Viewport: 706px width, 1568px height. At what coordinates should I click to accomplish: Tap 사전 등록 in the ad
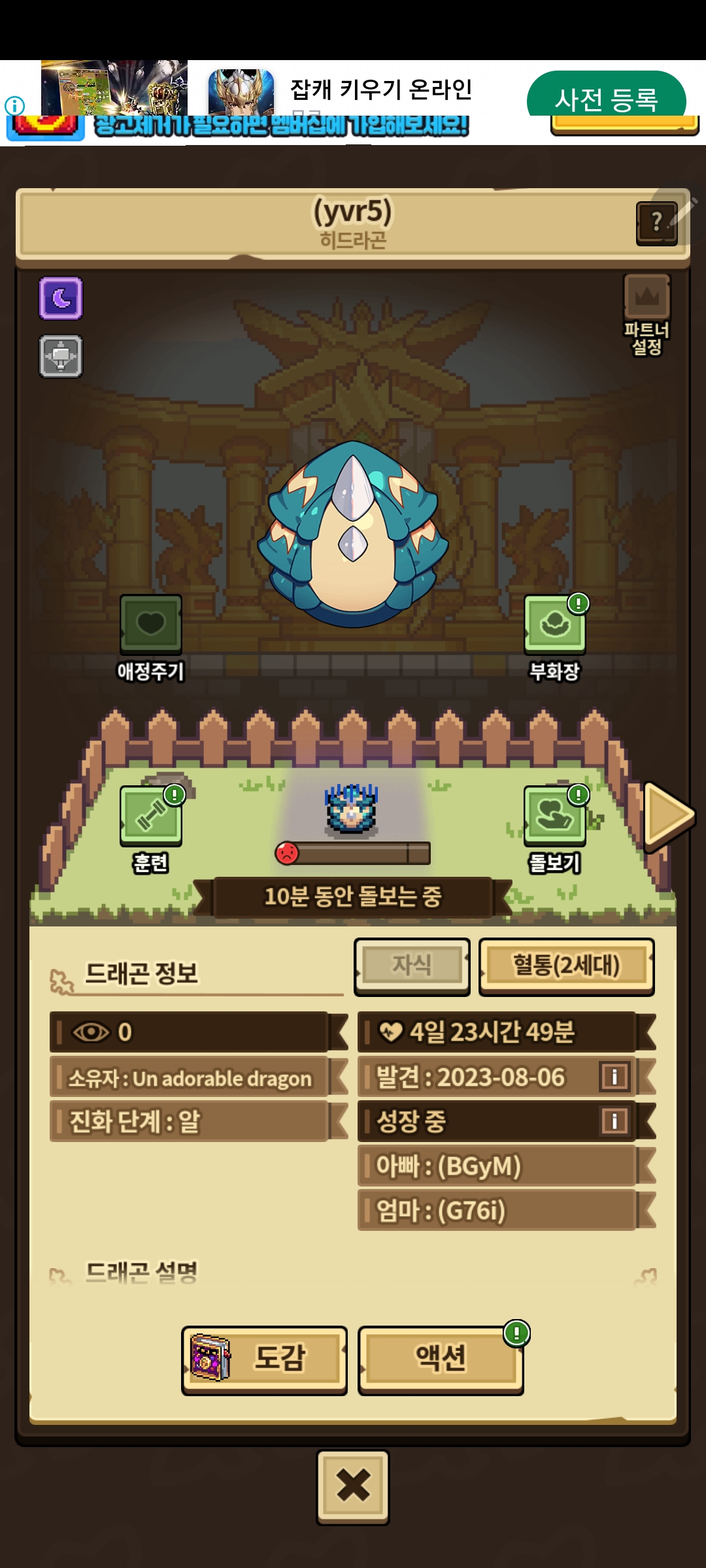pyautogui.click(x=606, y=98)
